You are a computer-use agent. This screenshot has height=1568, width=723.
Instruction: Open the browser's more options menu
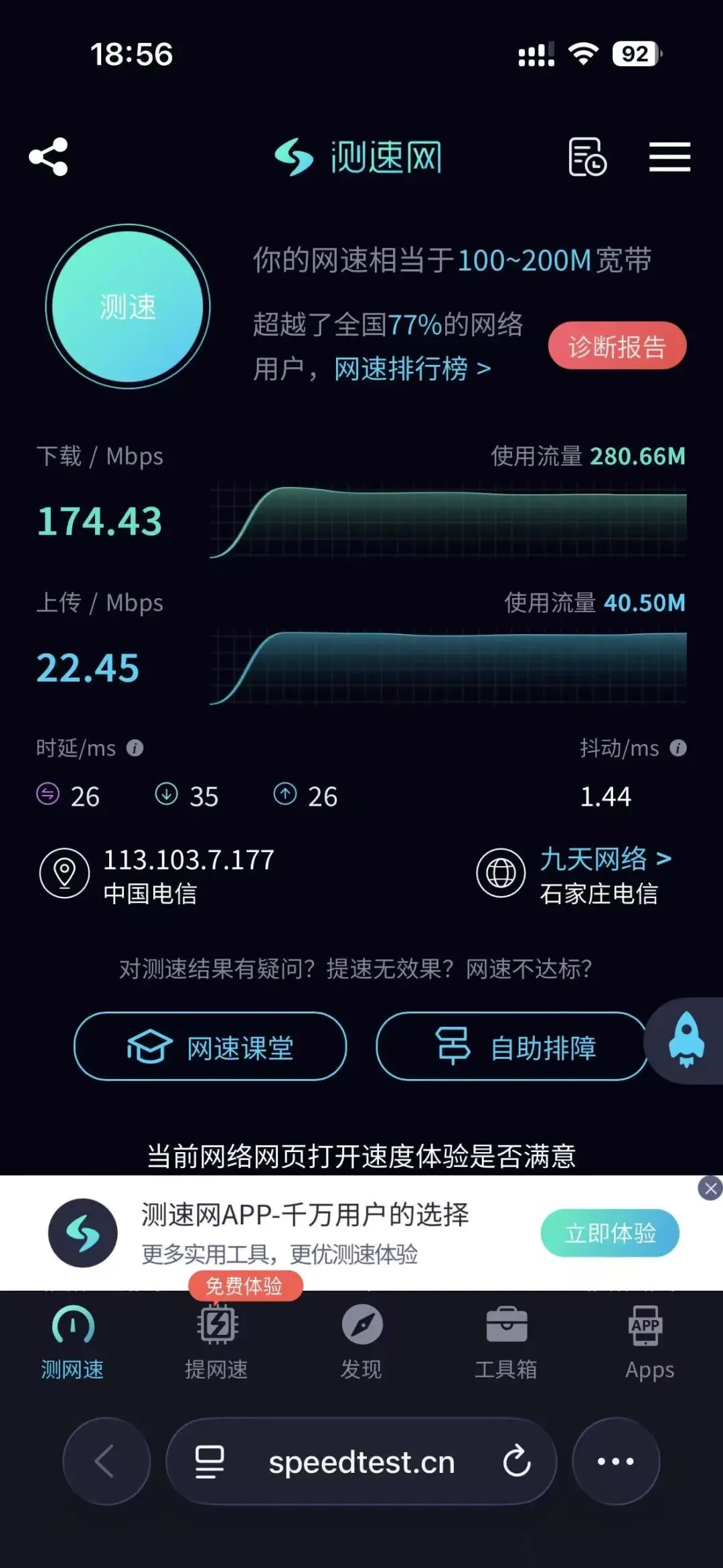coord(616,1462)
